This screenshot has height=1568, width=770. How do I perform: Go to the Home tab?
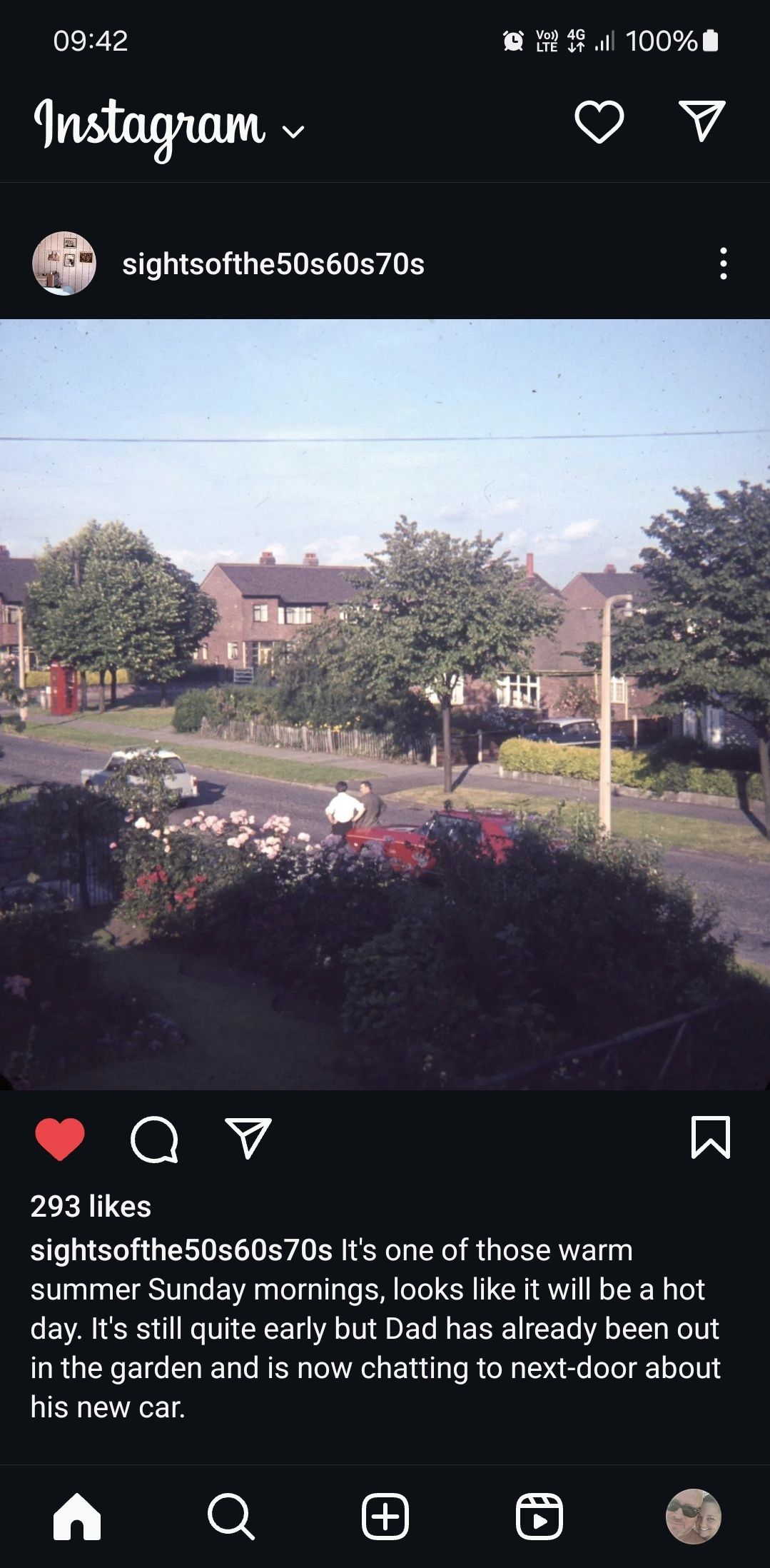point(77,1516)
